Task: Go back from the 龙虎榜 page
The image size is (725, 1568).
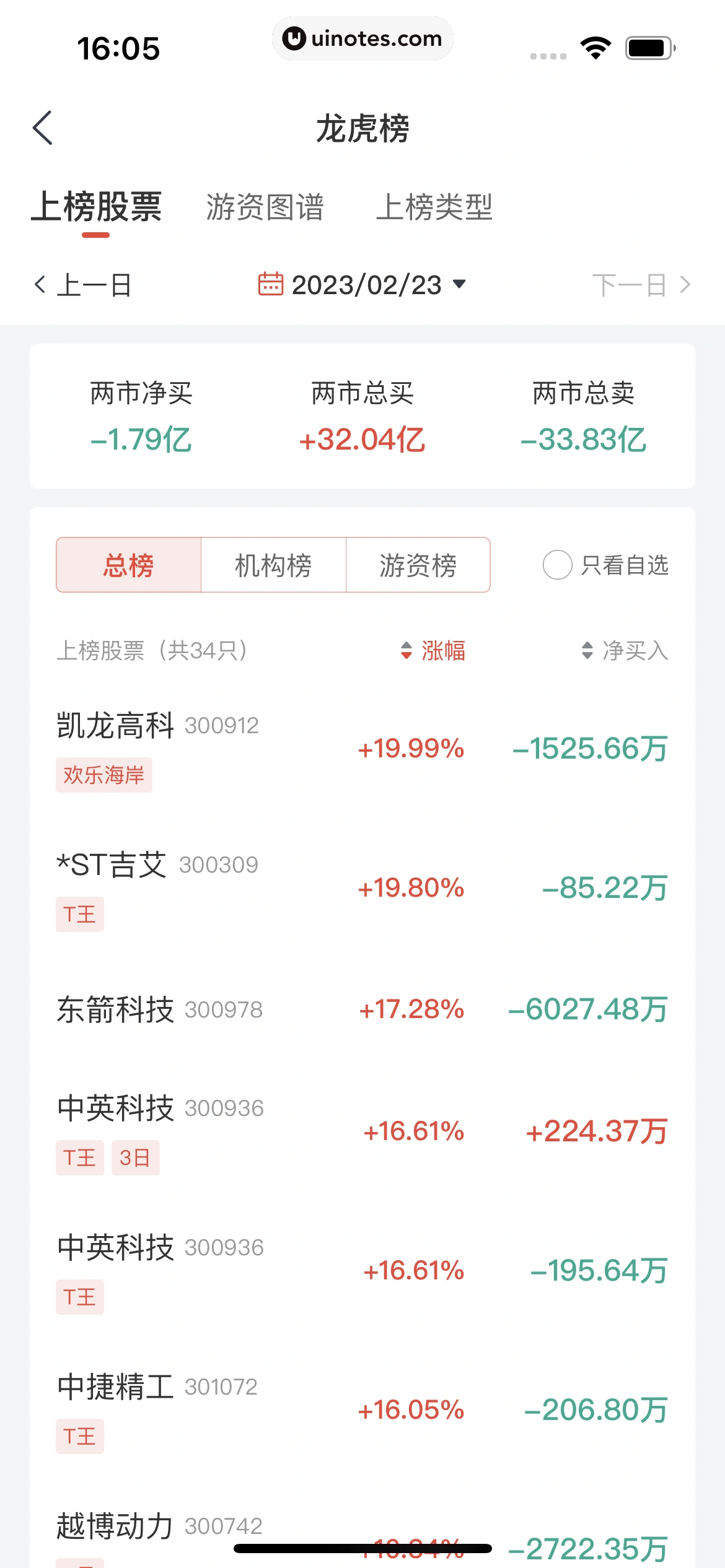Action: pyautogui.click(x=43, y=128)
